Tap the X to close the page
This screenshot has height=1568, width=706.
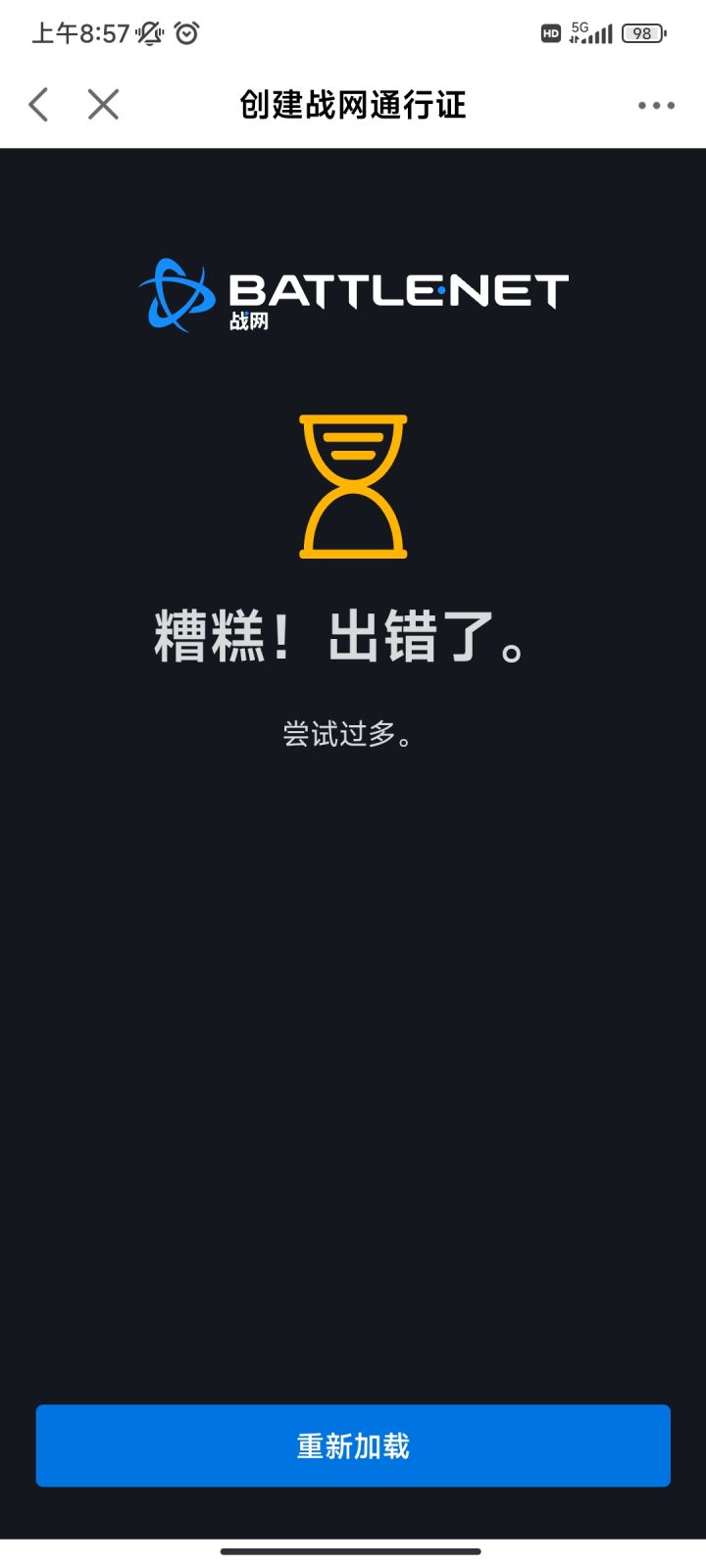[101, 104]
